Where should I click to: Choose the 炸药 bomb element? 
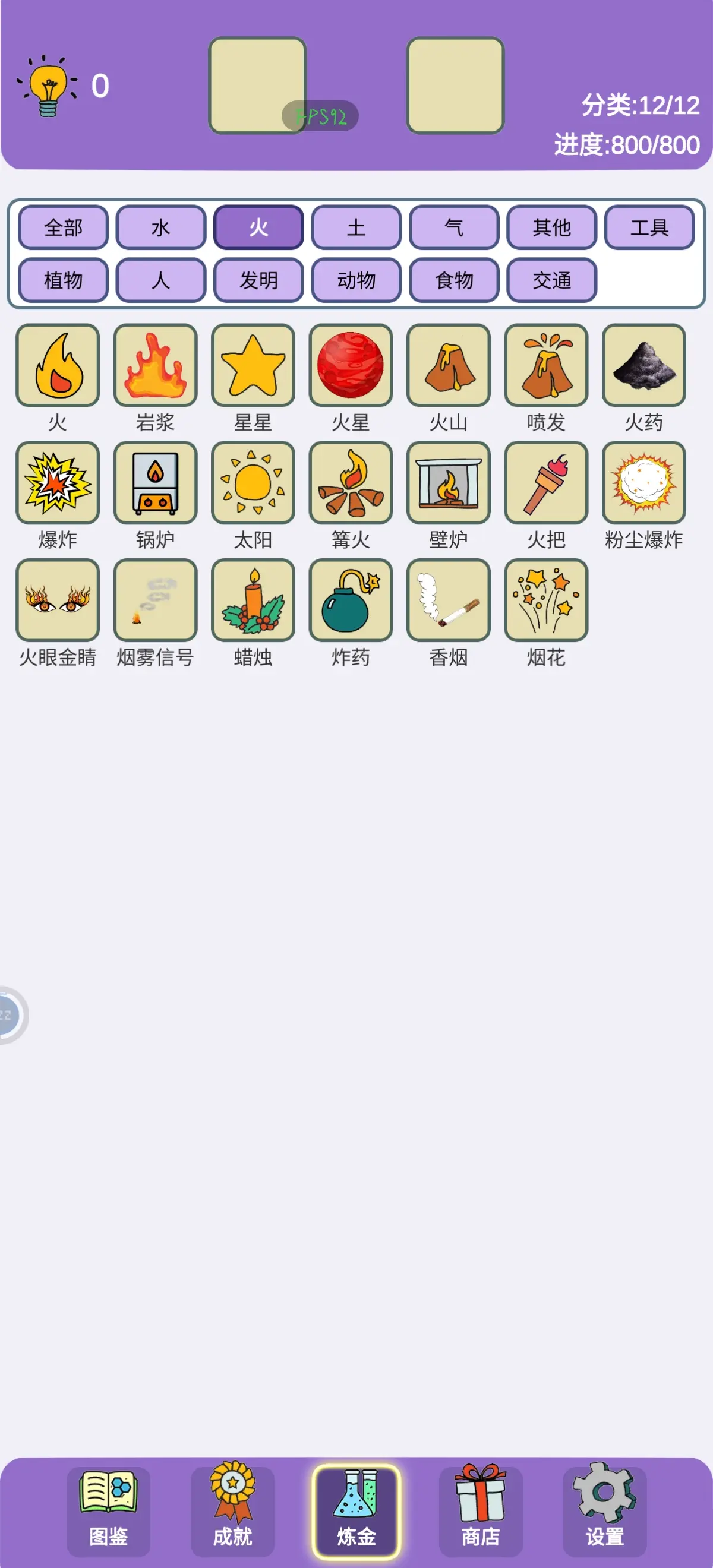click(x=351, y=601)
